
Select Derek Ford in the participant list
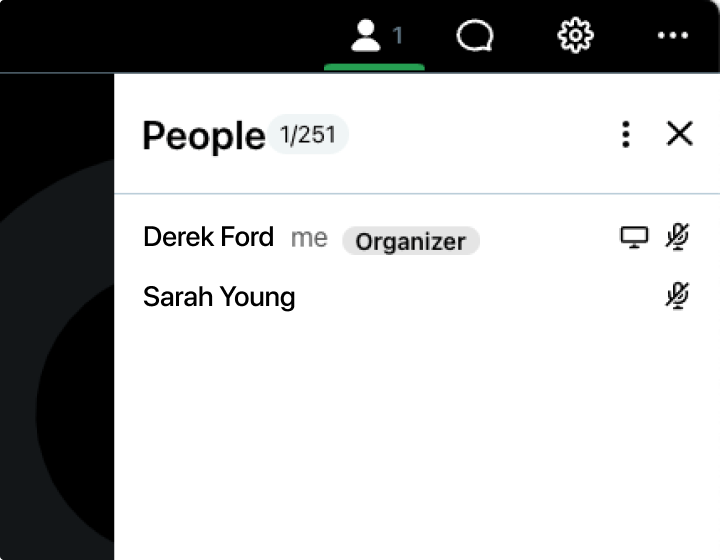pos(208,238)
